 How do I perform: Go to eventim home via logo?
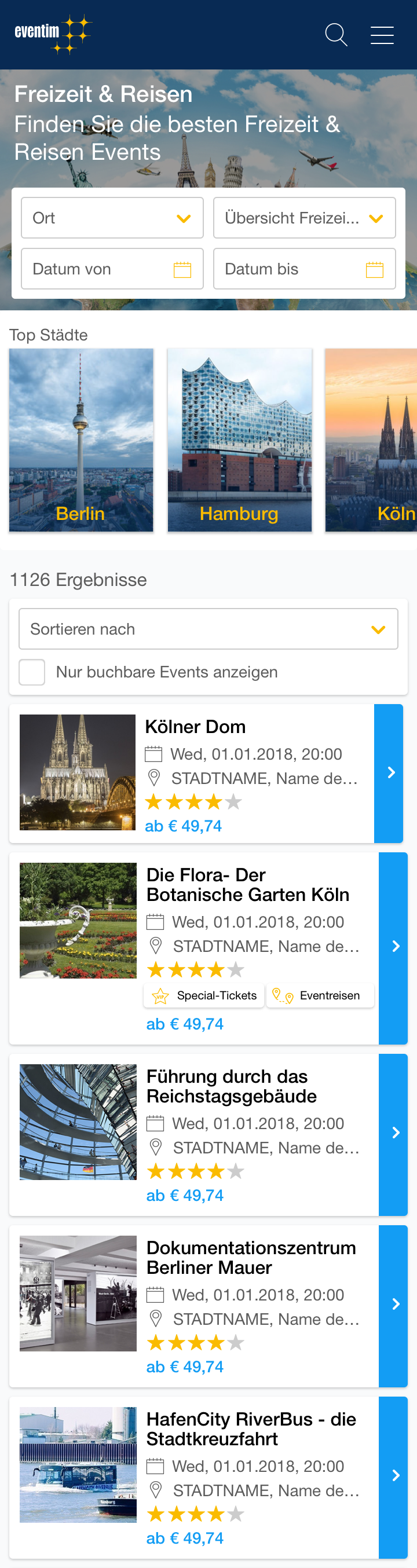click(x=52, y=34)
